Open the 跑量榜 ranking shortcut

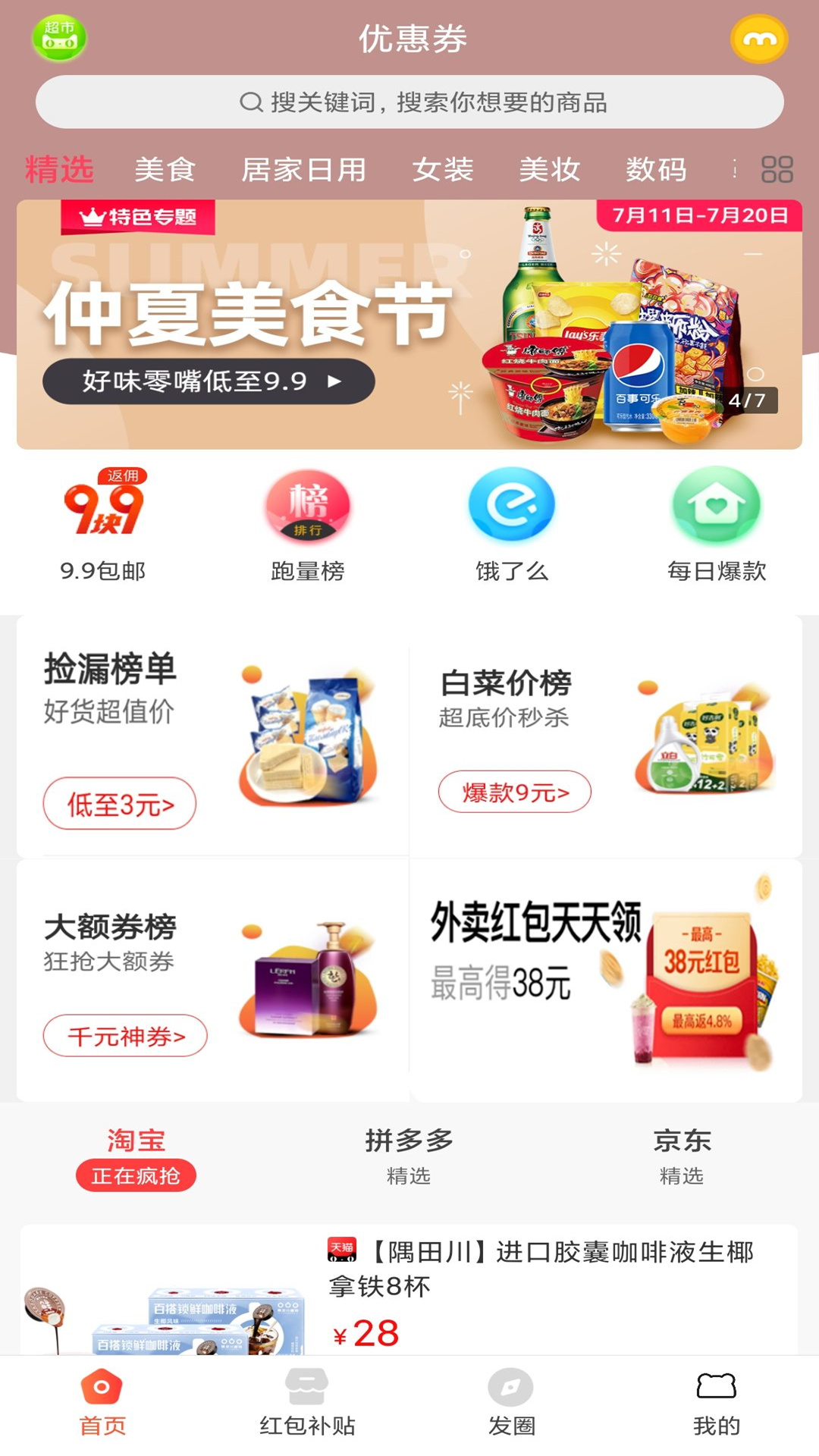point(307,525)
